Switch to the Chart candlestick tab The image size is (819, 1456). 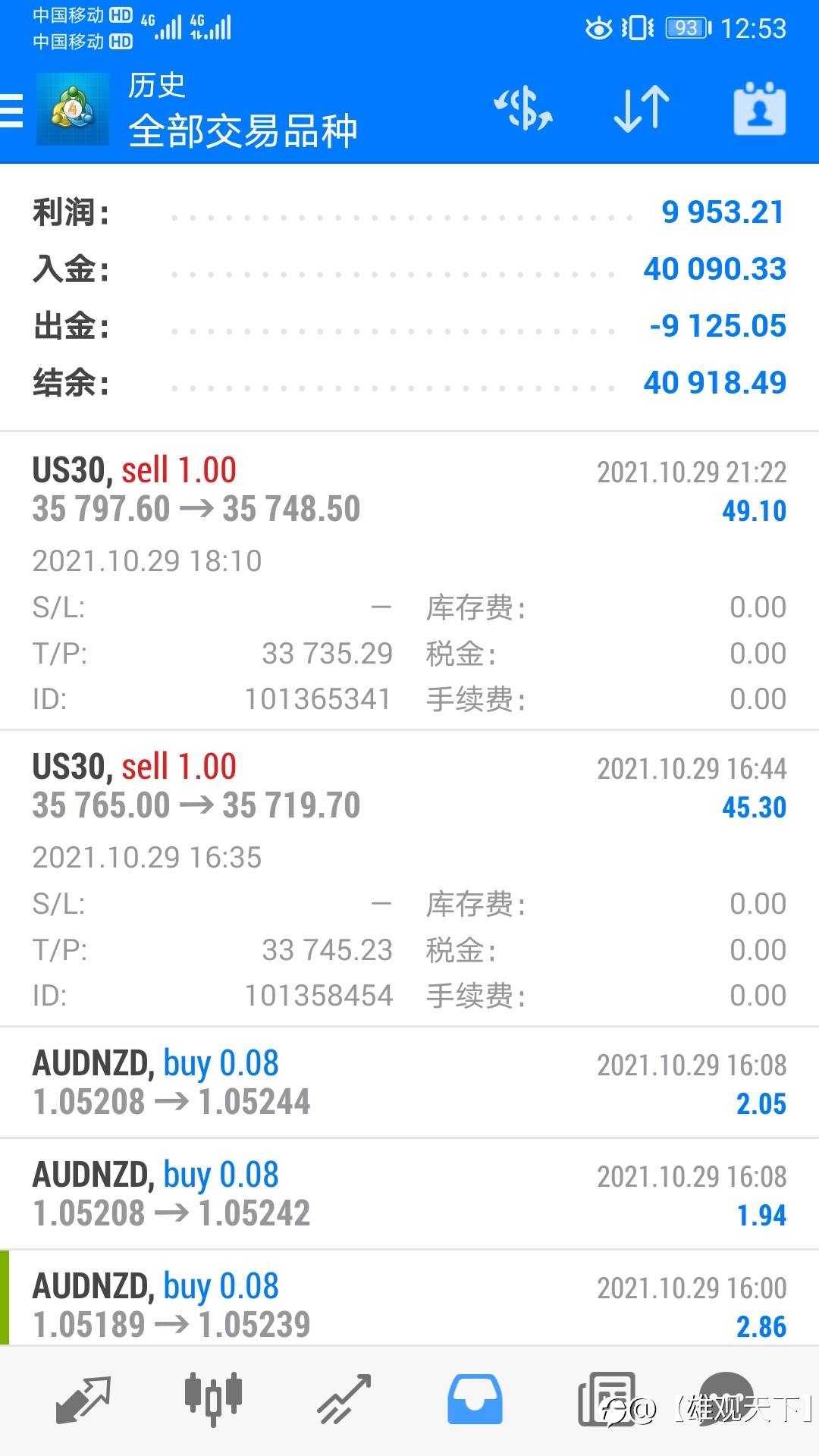(213, 1399)
